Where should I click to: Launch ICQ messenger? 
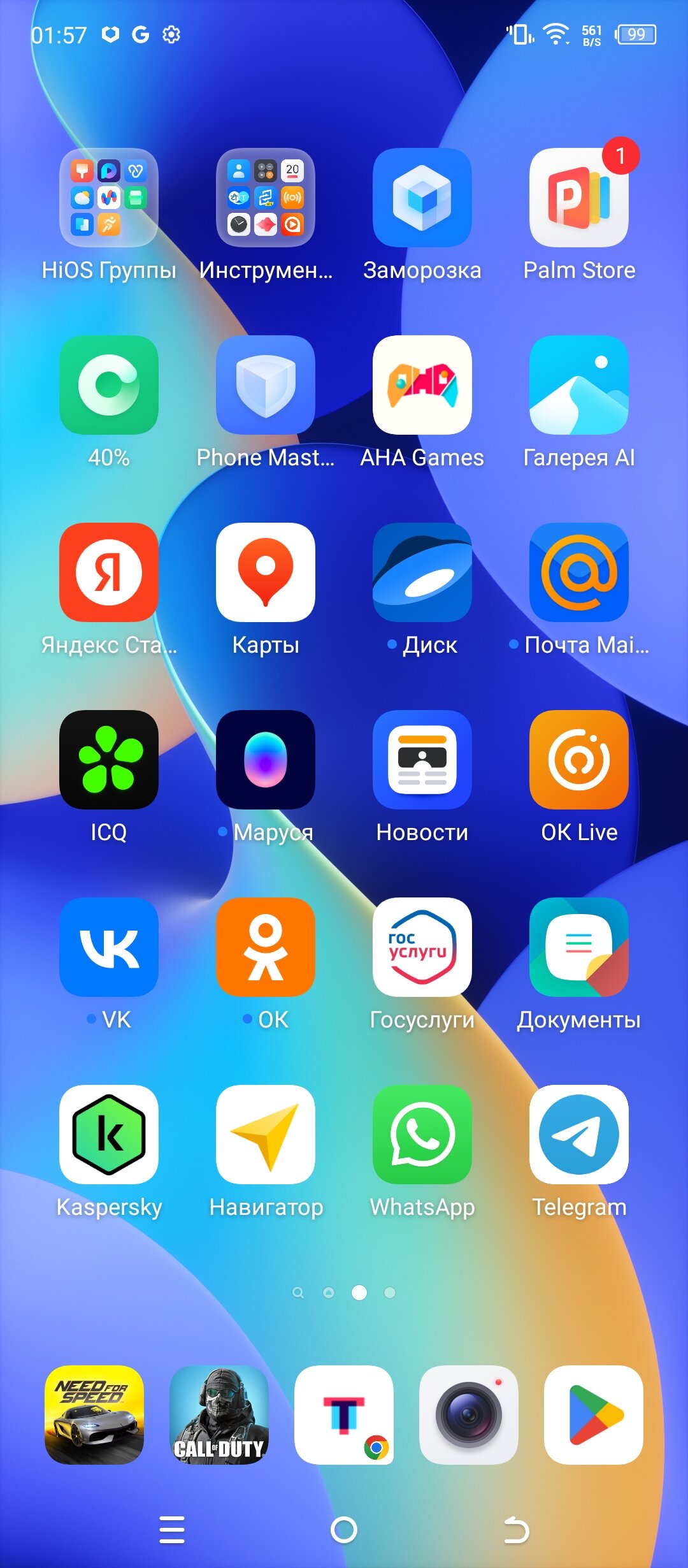[x=108, y=760]
